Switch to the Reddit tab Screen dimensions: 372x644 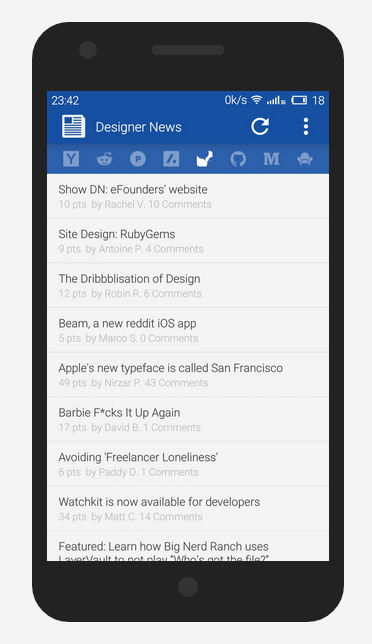(104, 159)
